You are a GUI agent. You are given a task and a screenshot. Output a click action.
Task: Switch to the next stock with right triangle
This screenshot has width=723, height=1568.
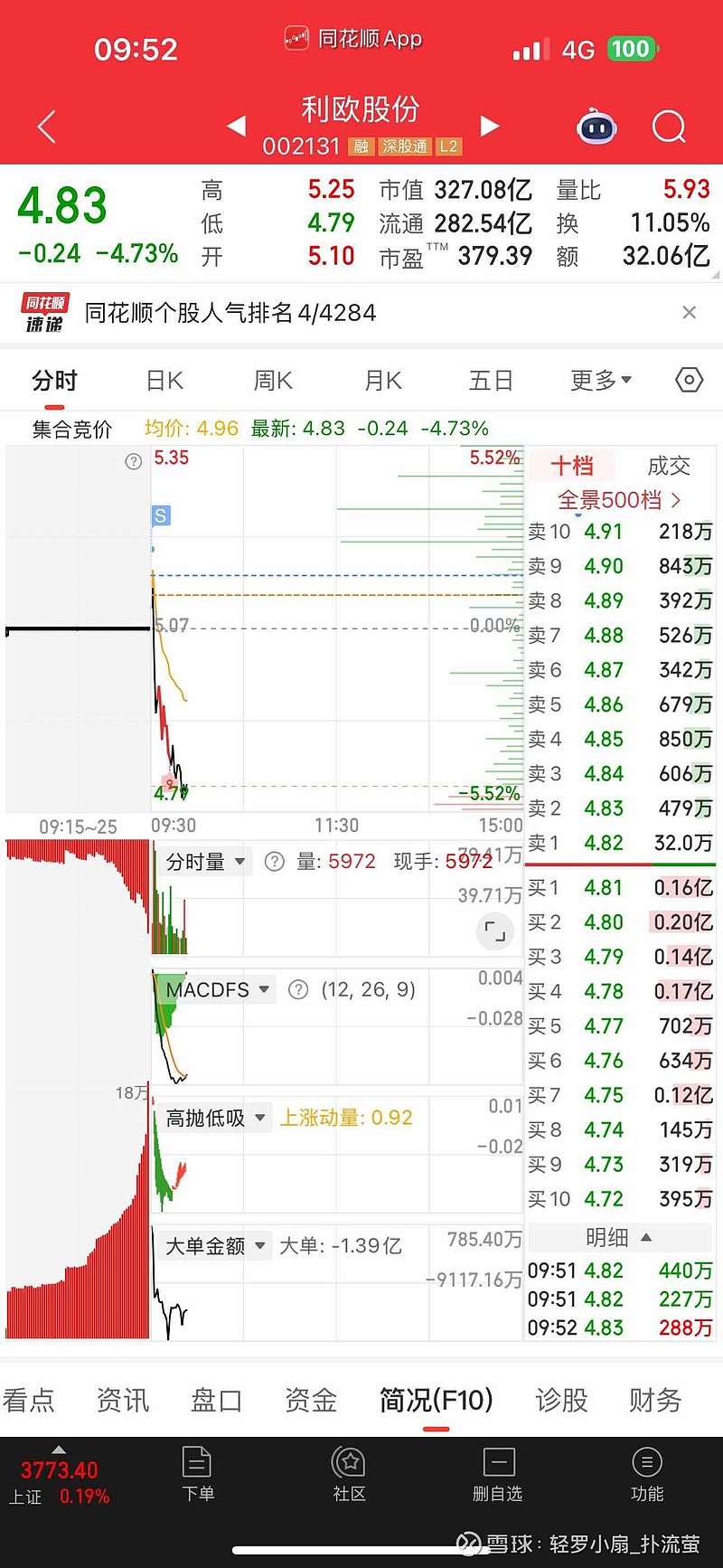coord(489,126)
